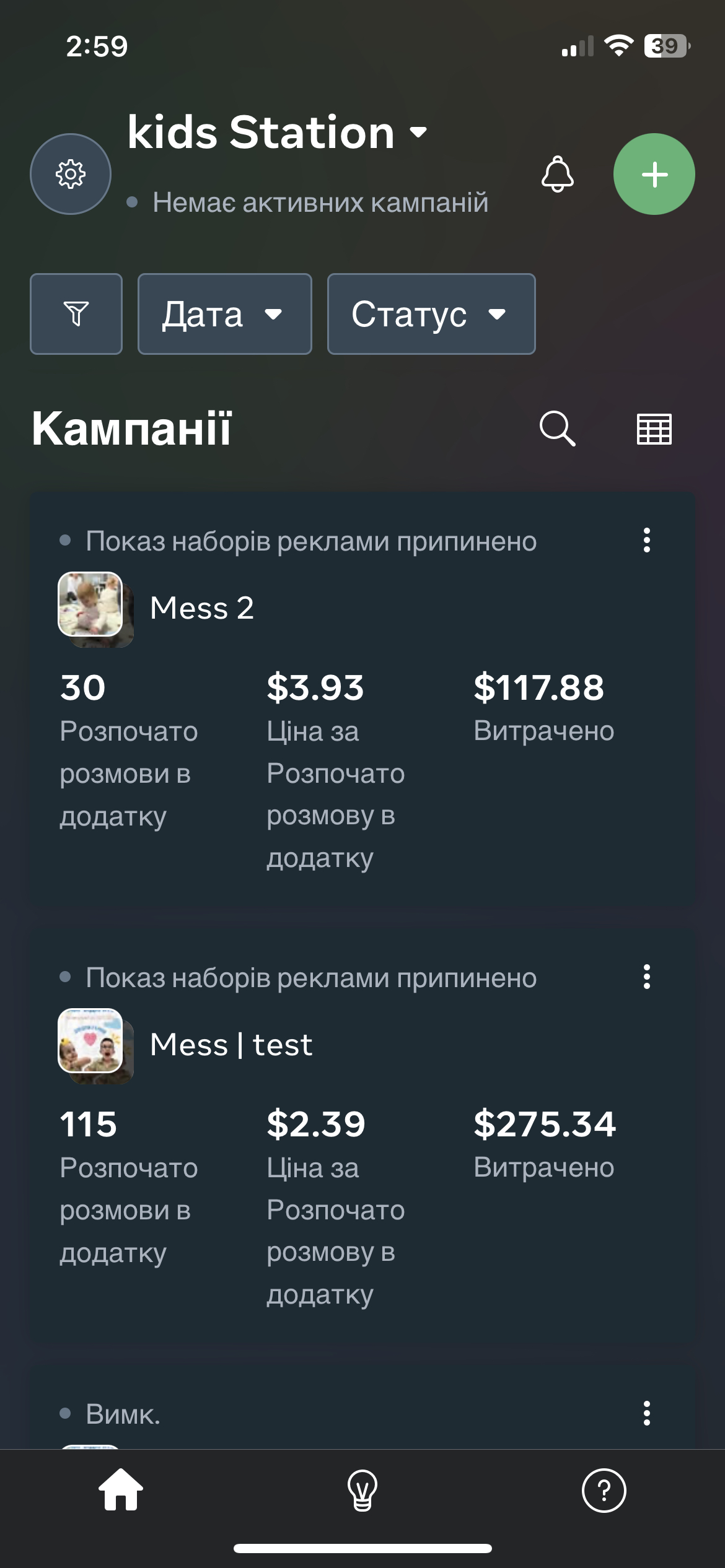Screen dimensions: 725x1568
Task: Open the help question mark tab
Action: 604,1490
